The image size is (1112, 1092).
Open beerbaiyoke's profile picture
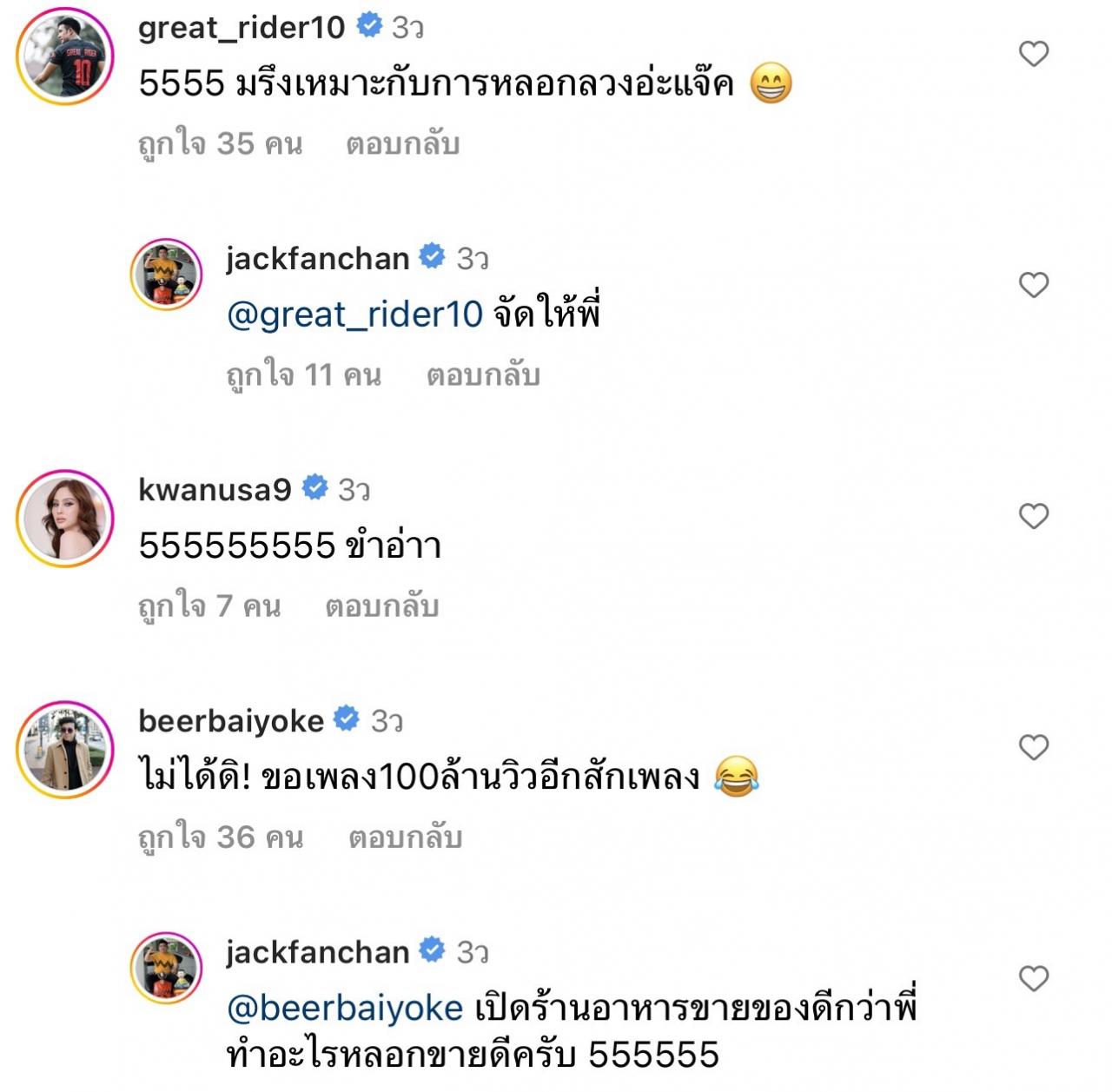(65, 749)
